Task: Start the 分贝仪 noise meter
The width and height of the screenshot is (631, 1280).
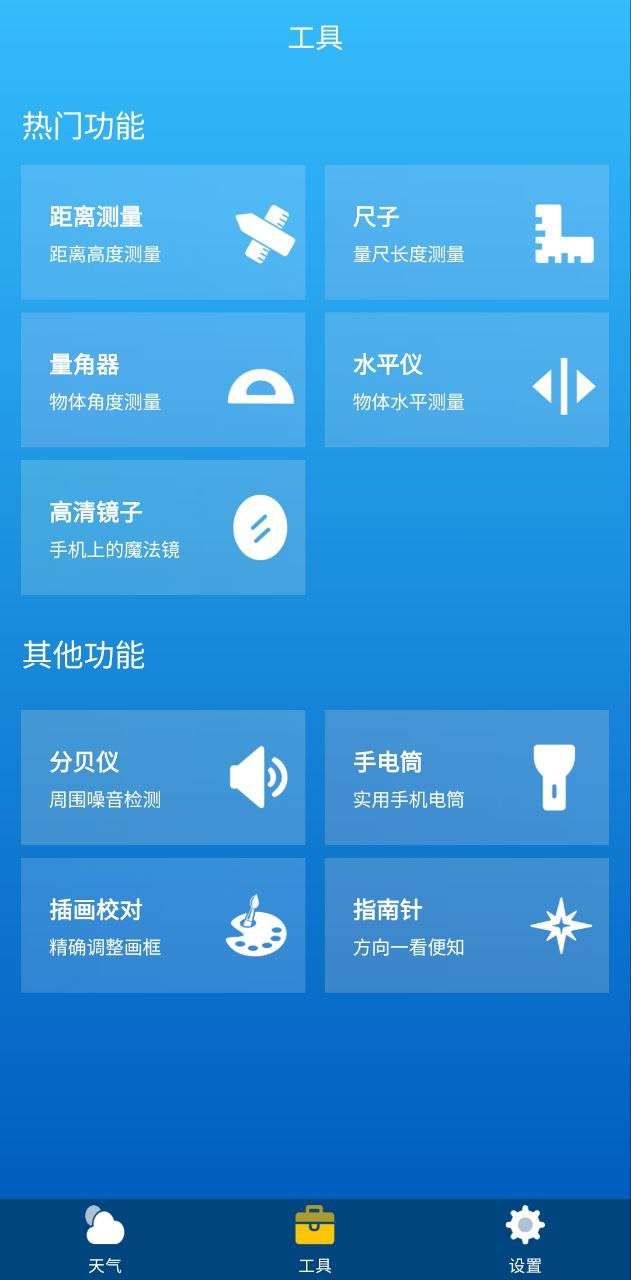Action: click(163, 777)
